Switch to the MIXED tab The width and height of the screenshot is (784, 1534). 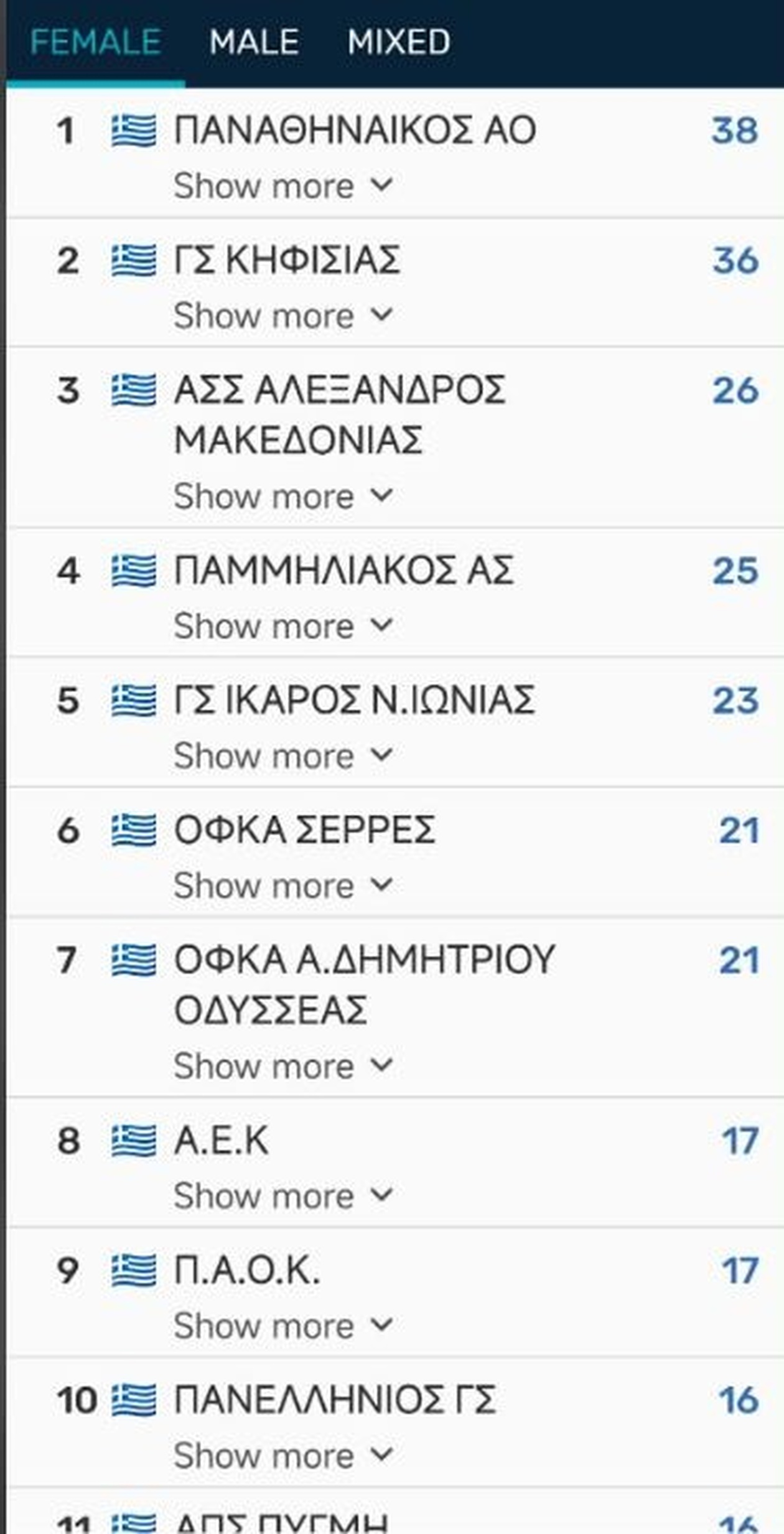[399, 42]
